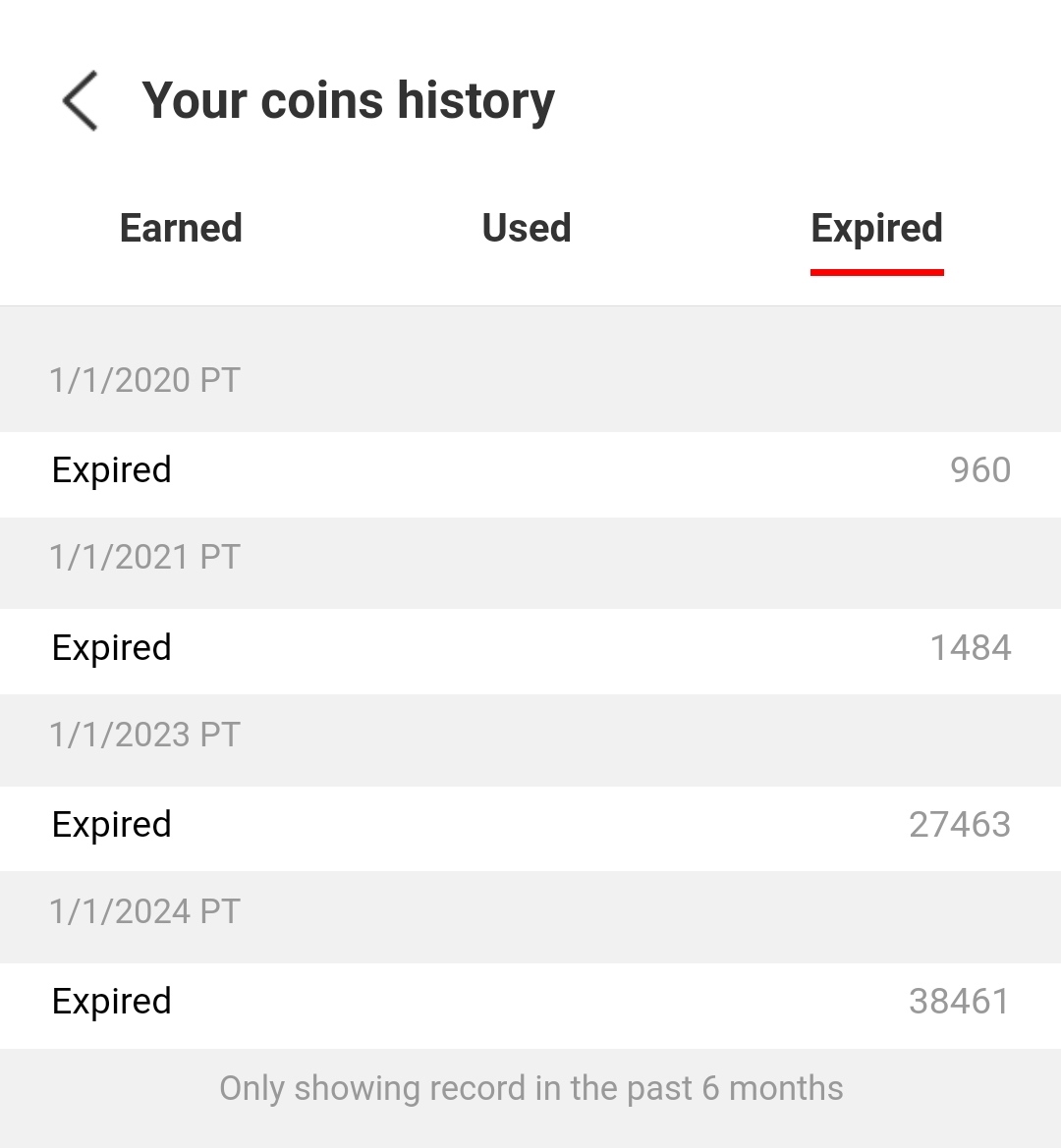Select the Expired tab
This screenshot has height=1148, width=1061.
[x=876, y=228]
